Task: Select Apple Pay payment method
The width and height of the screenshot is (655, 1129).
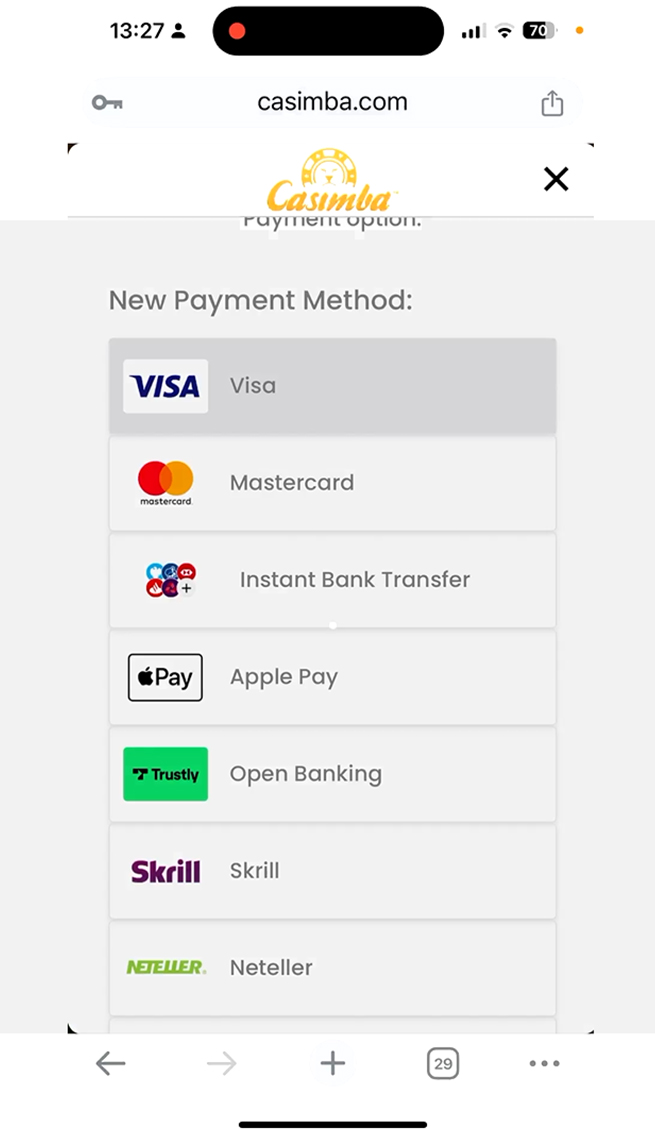Action: point(333,678)
